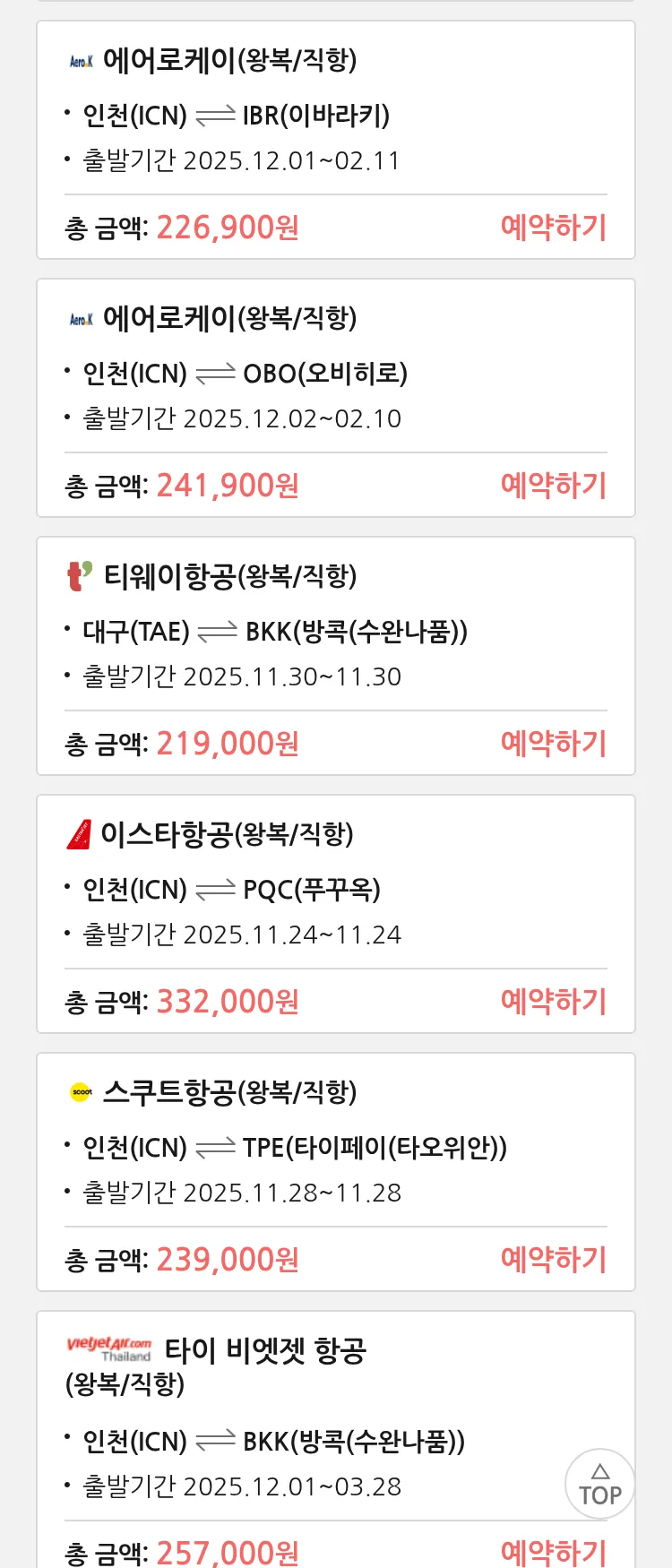This screenshot has height=1568, width=672.
Task: Book the 인천 to OBO(오비히로) flight
Action: (553, 486)
